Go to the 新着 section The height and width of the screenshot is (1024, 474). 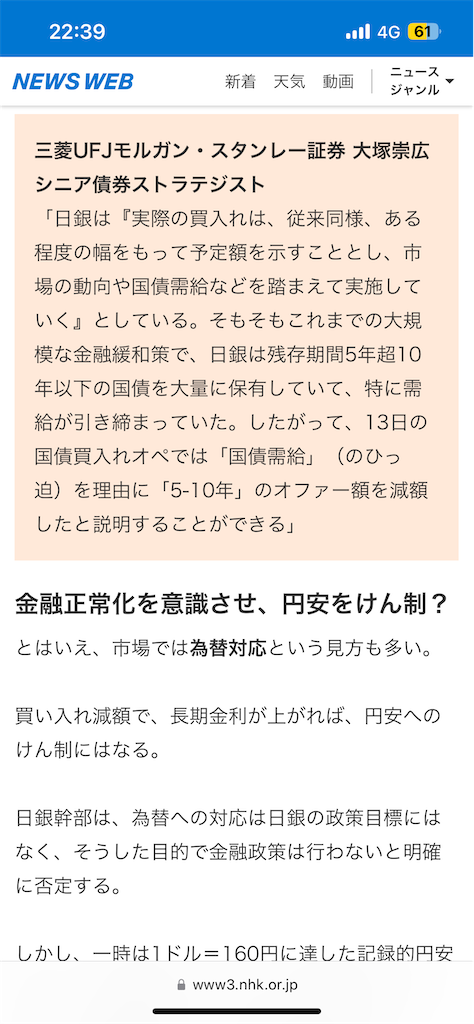coord(240,82)
